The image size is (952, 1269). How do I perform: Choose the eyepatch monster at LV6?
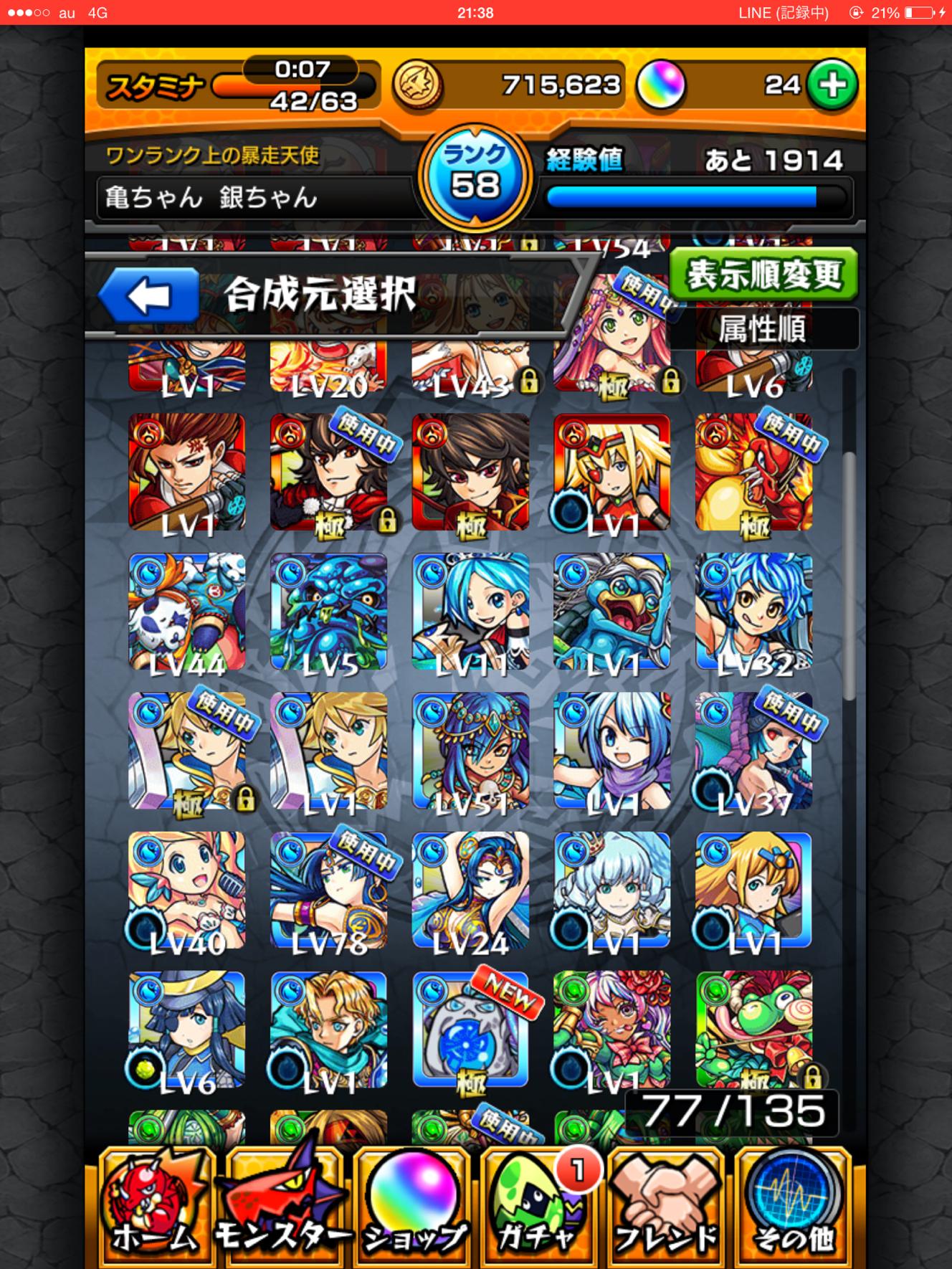pos(186,1029)
